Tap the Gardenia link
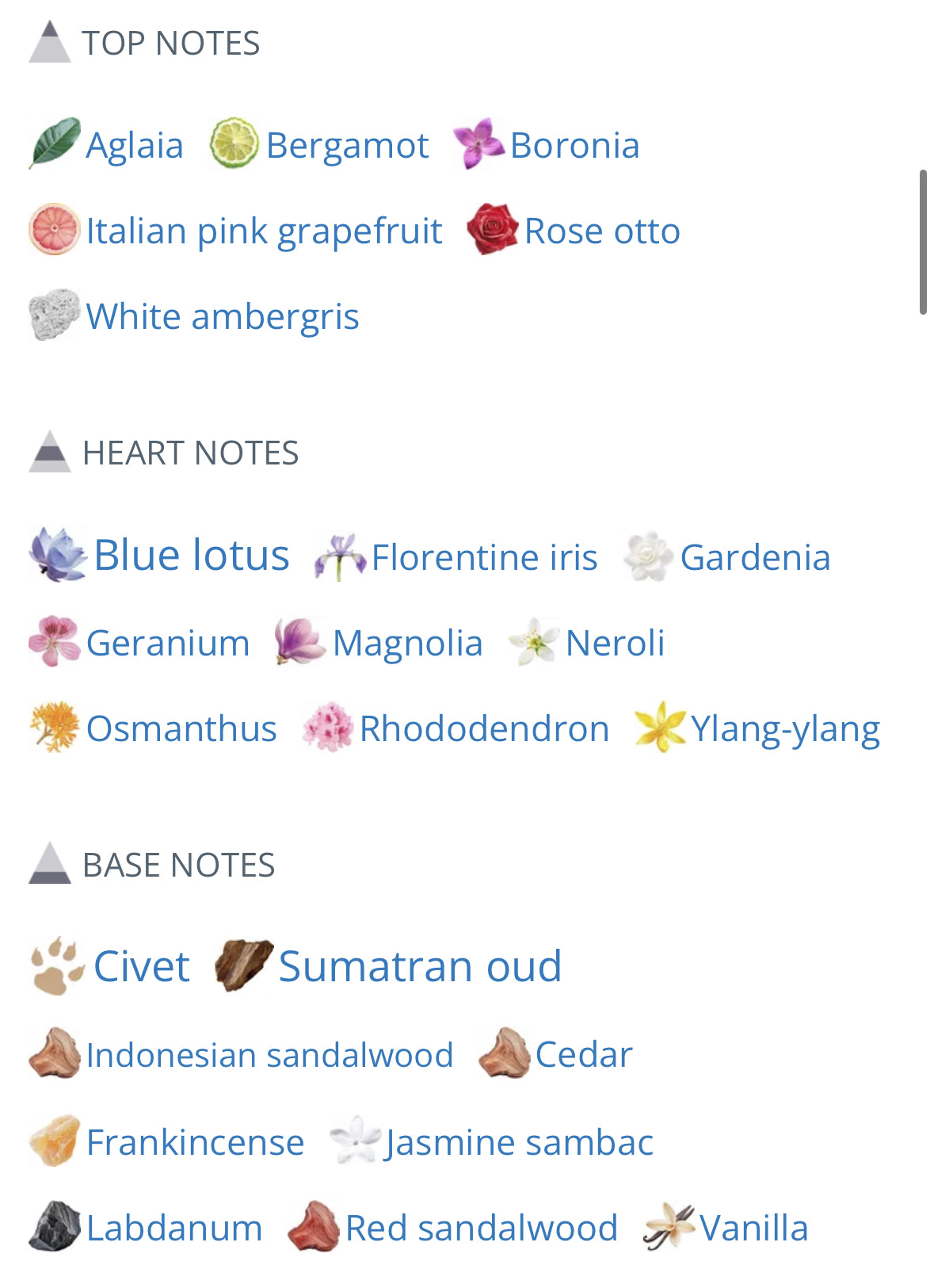Screen dimensions: 934x1288 (x=754, y=557)
